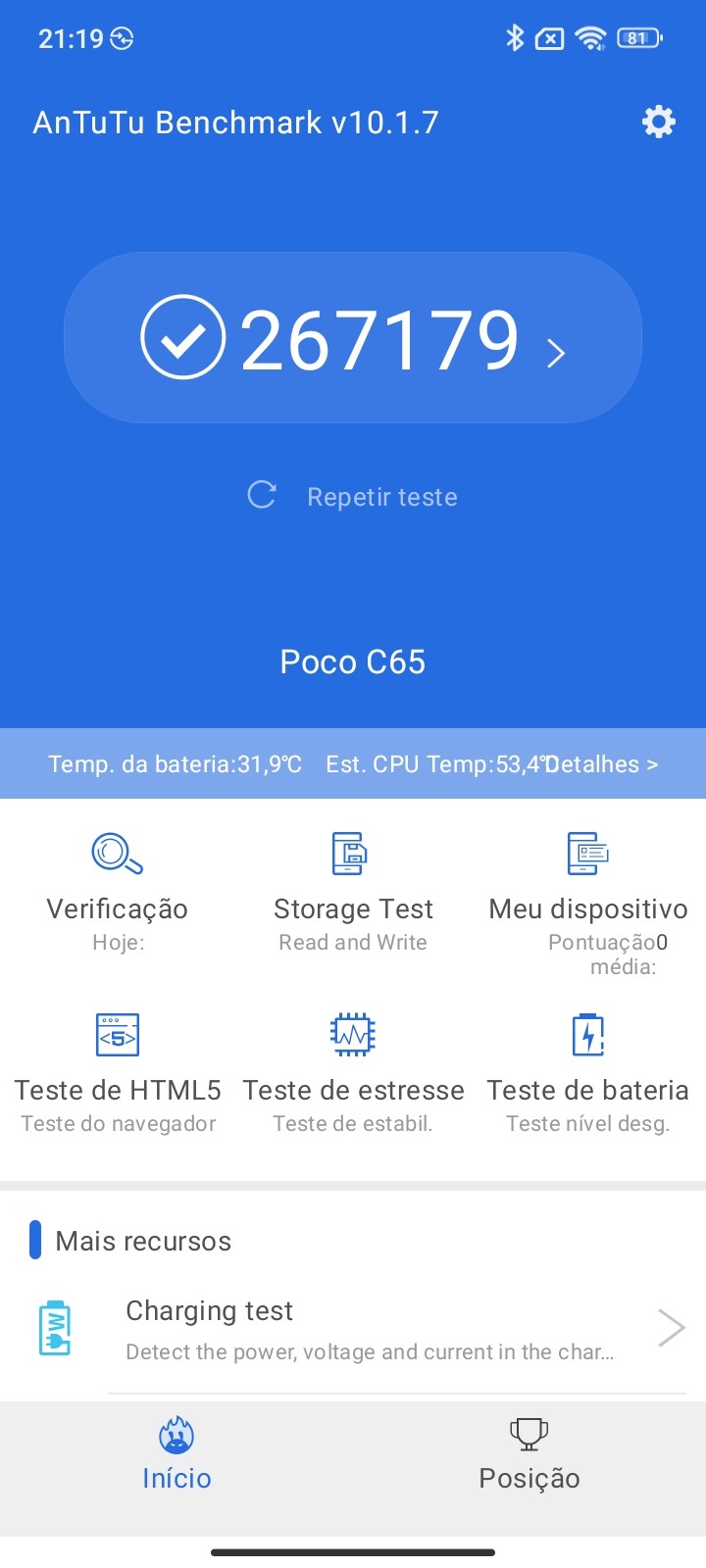Switch to the Início tab
Viewport: 706px width, 1568px height.
tap(176, 1455)
